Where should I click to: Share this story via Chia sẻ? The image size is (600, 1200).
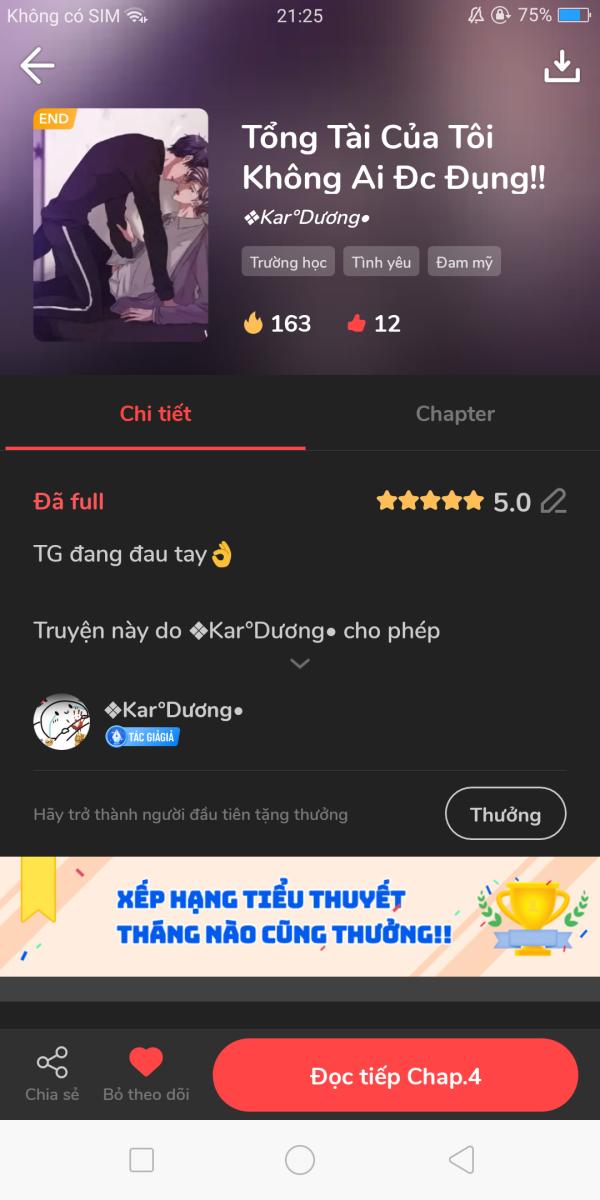[x=52, y=1074]
